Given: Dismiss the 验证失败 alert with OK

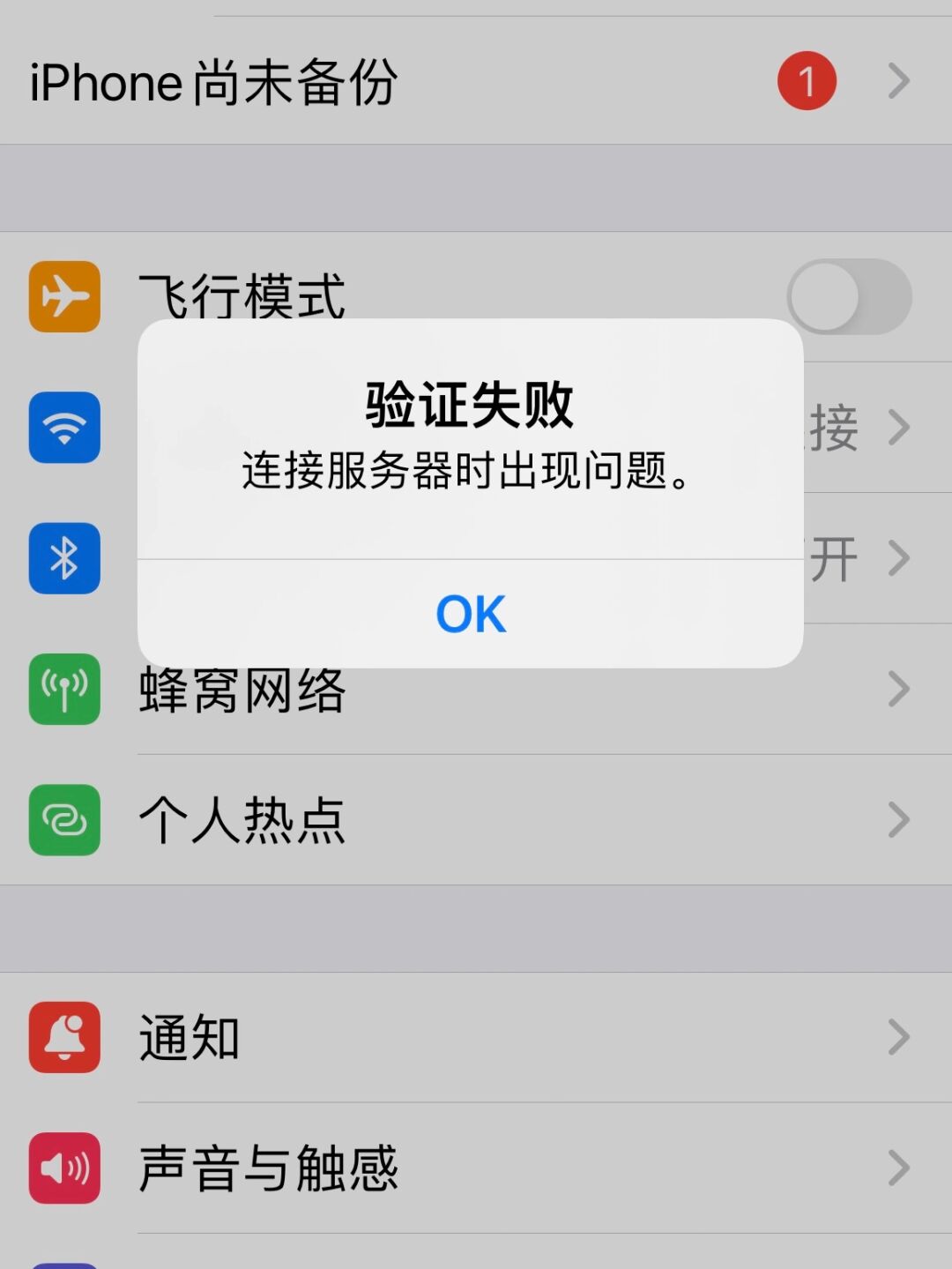Looking at the screenshot, I should [x=471, y=614].
